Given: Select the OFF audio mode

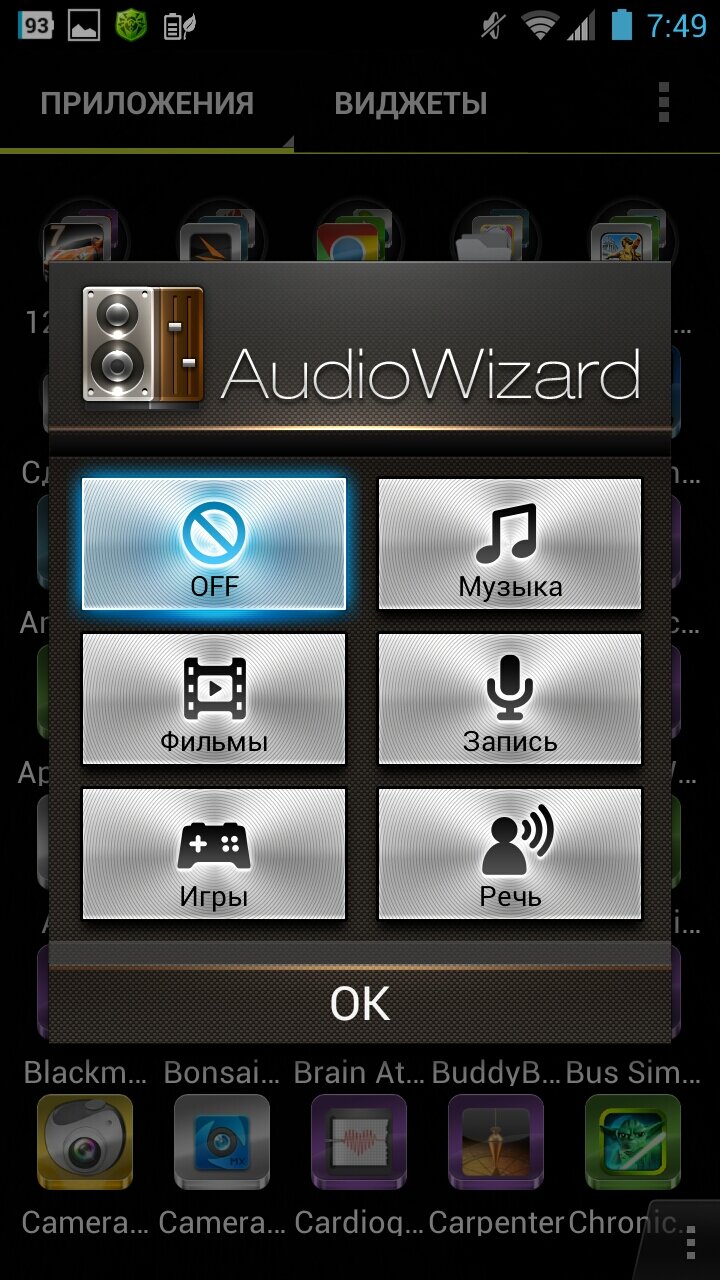Looking at the screenshot, I should tap(214, 544).
